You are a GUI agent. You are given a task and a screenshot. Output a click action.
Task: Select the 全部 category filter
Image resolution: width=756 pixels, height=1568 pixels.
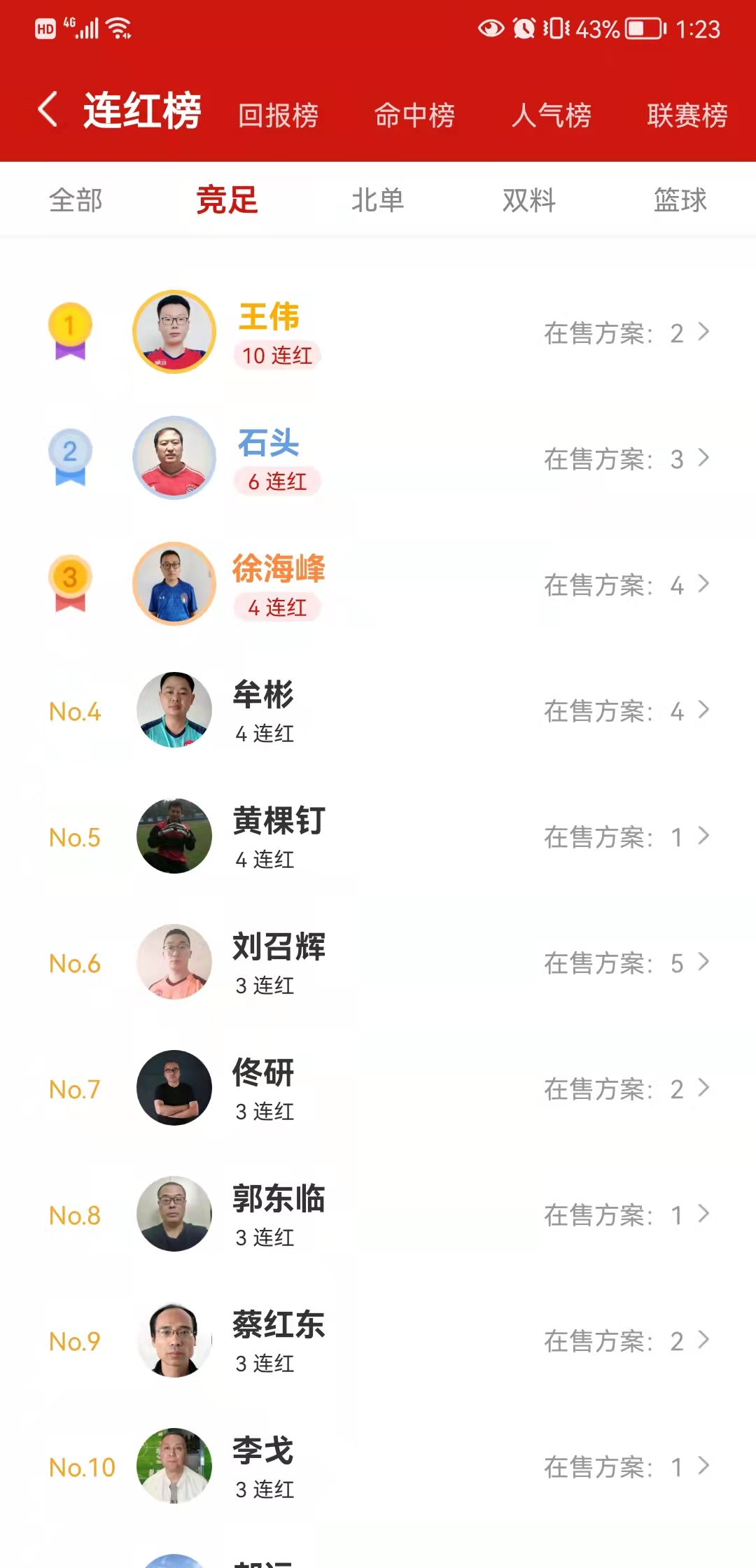point(76,200)
